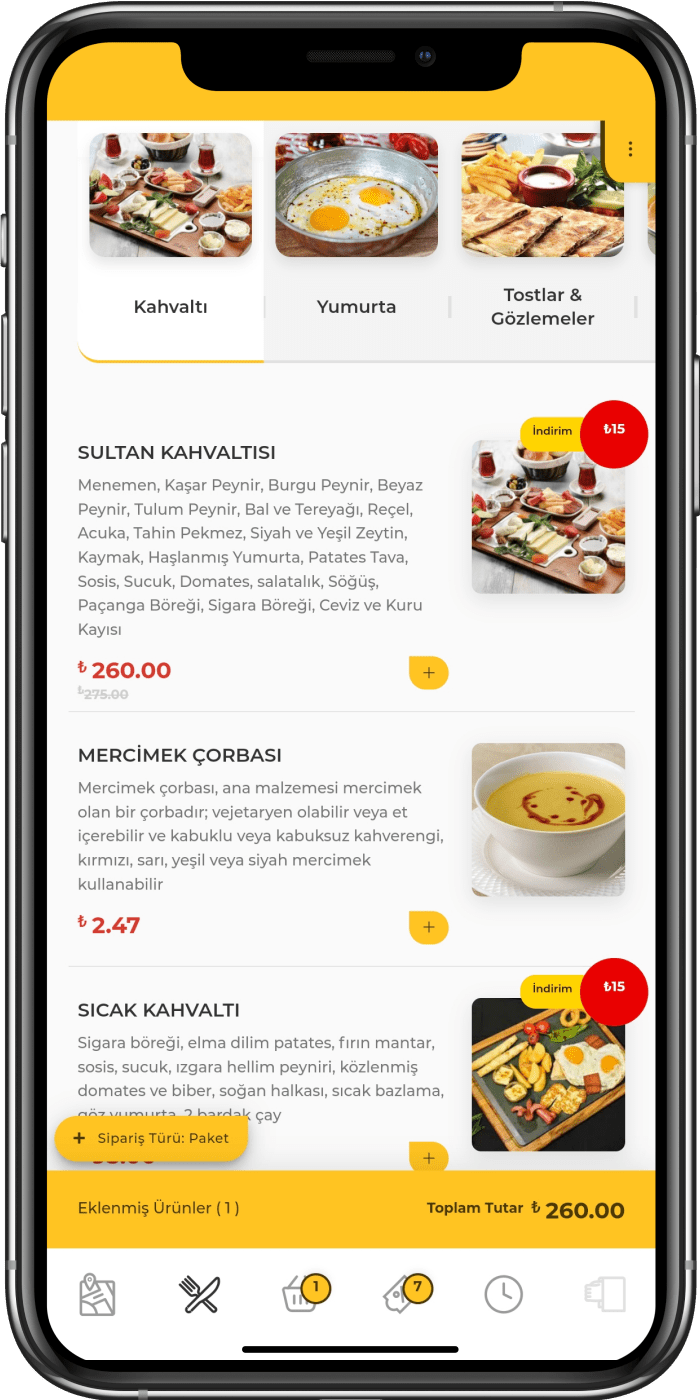Open the Sıcak Kahvaltı product photo

point(548,1074)
